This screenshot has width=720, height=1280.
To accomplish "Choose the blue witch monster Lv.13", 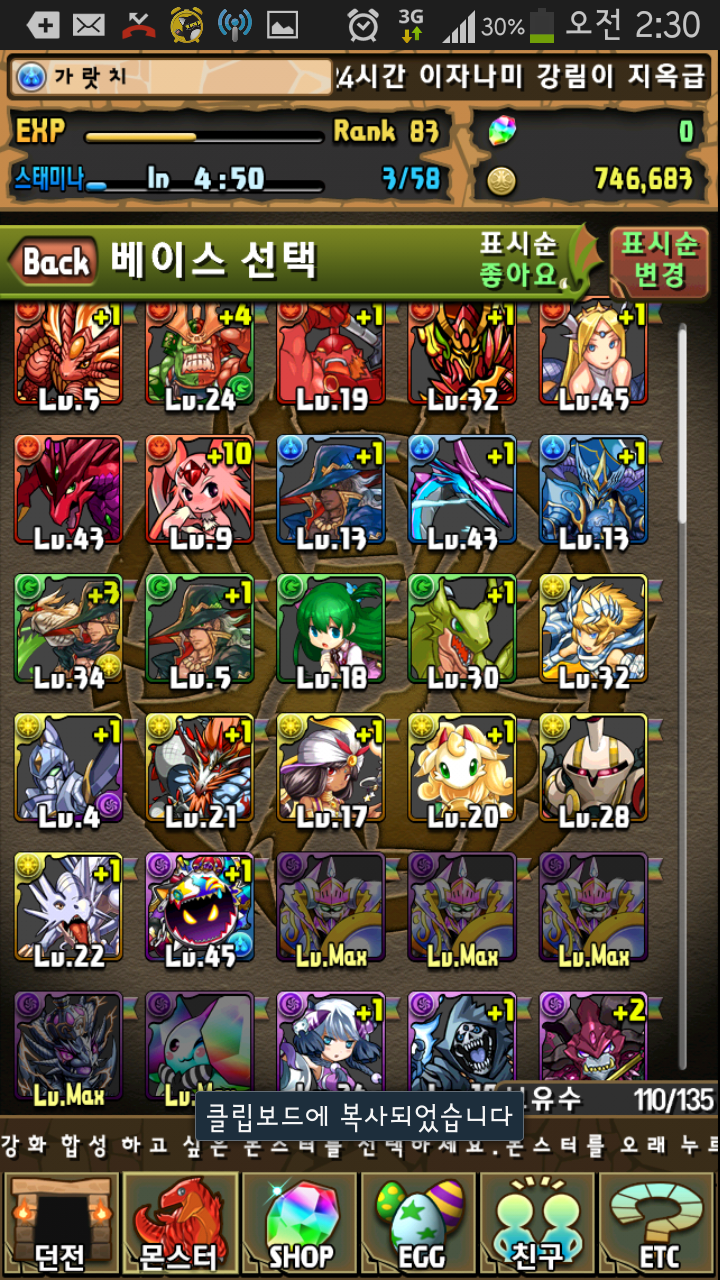I will (x=331, y=490).
